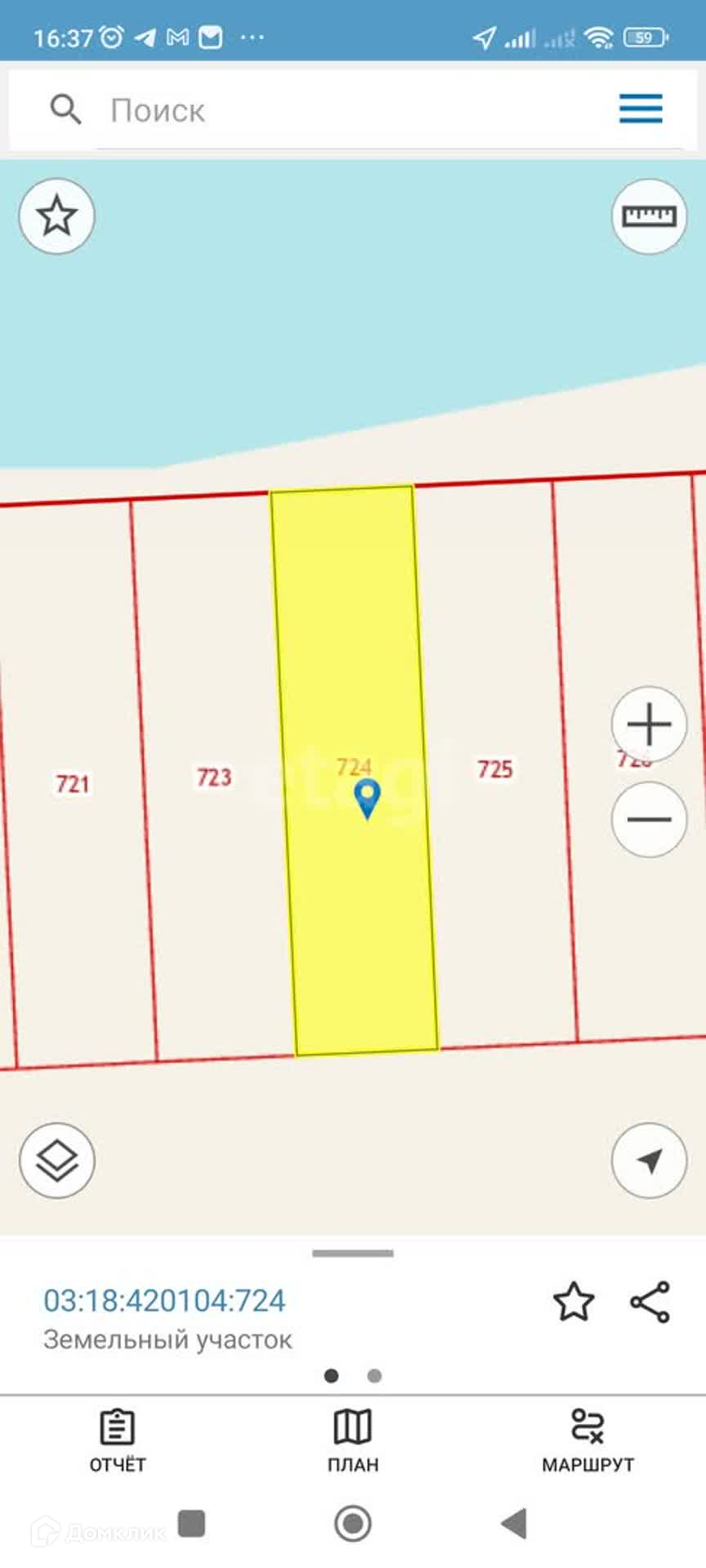This screenshot has height=1568, width=706.
Task: Add parcel 03:18:420104:724 to favorites
Action: pyautogui.click(x=574, y=1302)
